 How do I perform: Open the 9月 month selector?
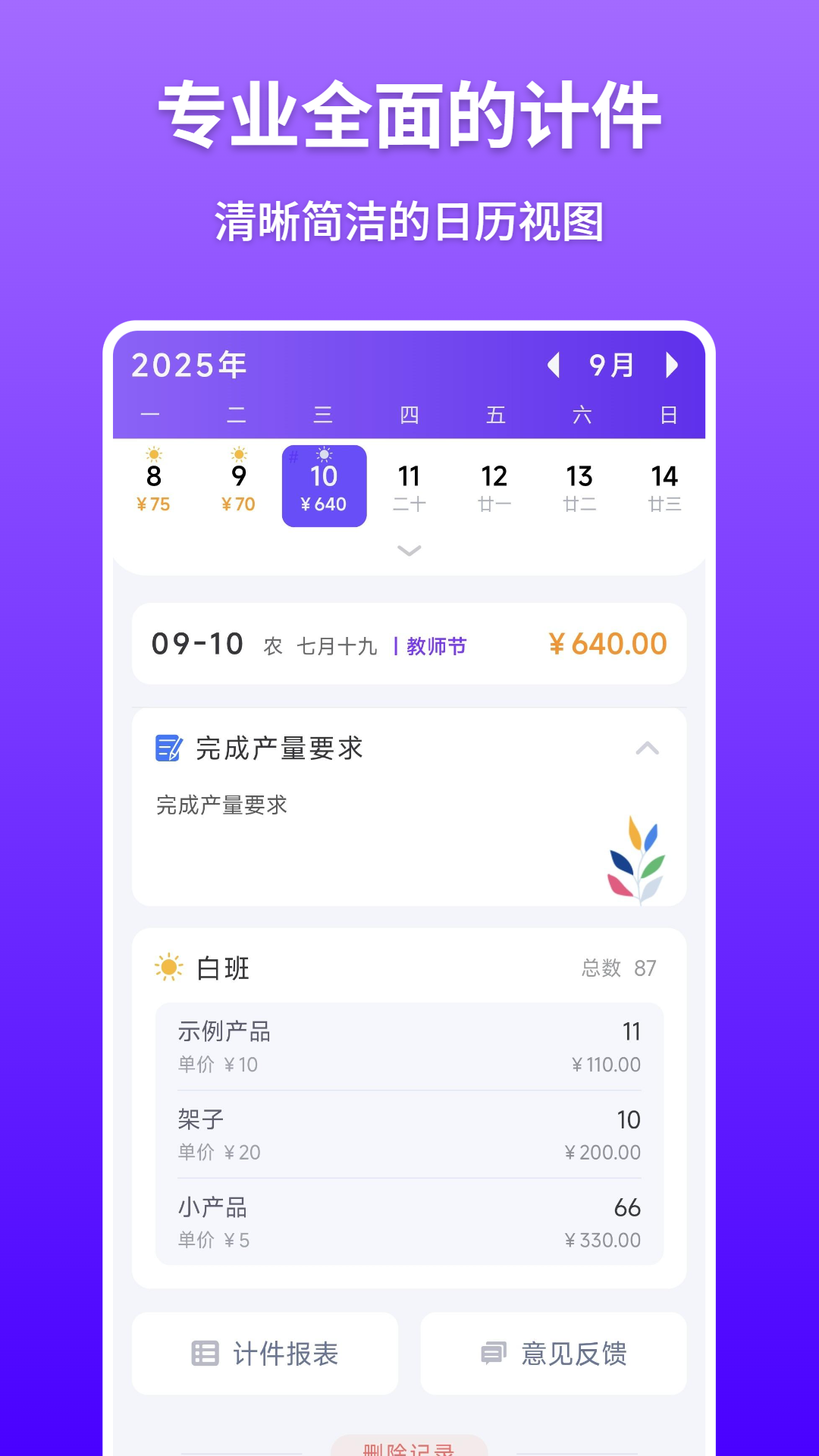click(x=611, y=365)
